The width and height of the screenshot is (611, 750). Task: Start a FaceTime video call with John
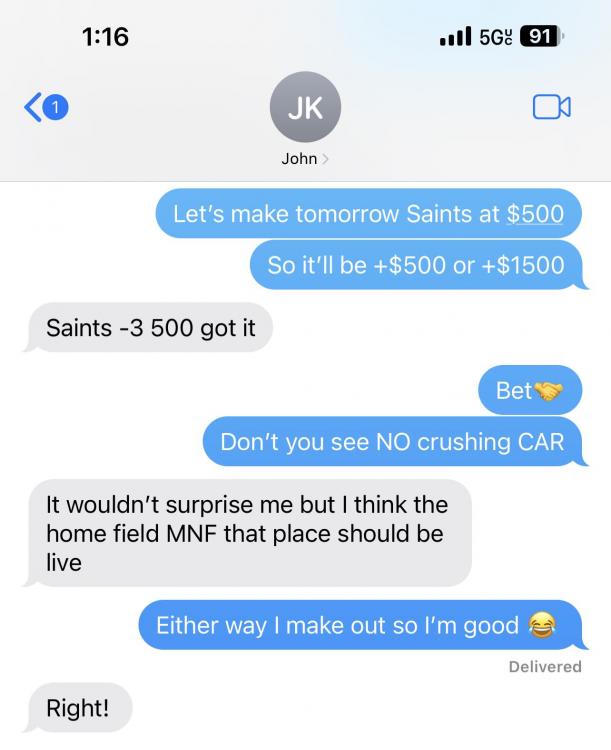[551, 106]
